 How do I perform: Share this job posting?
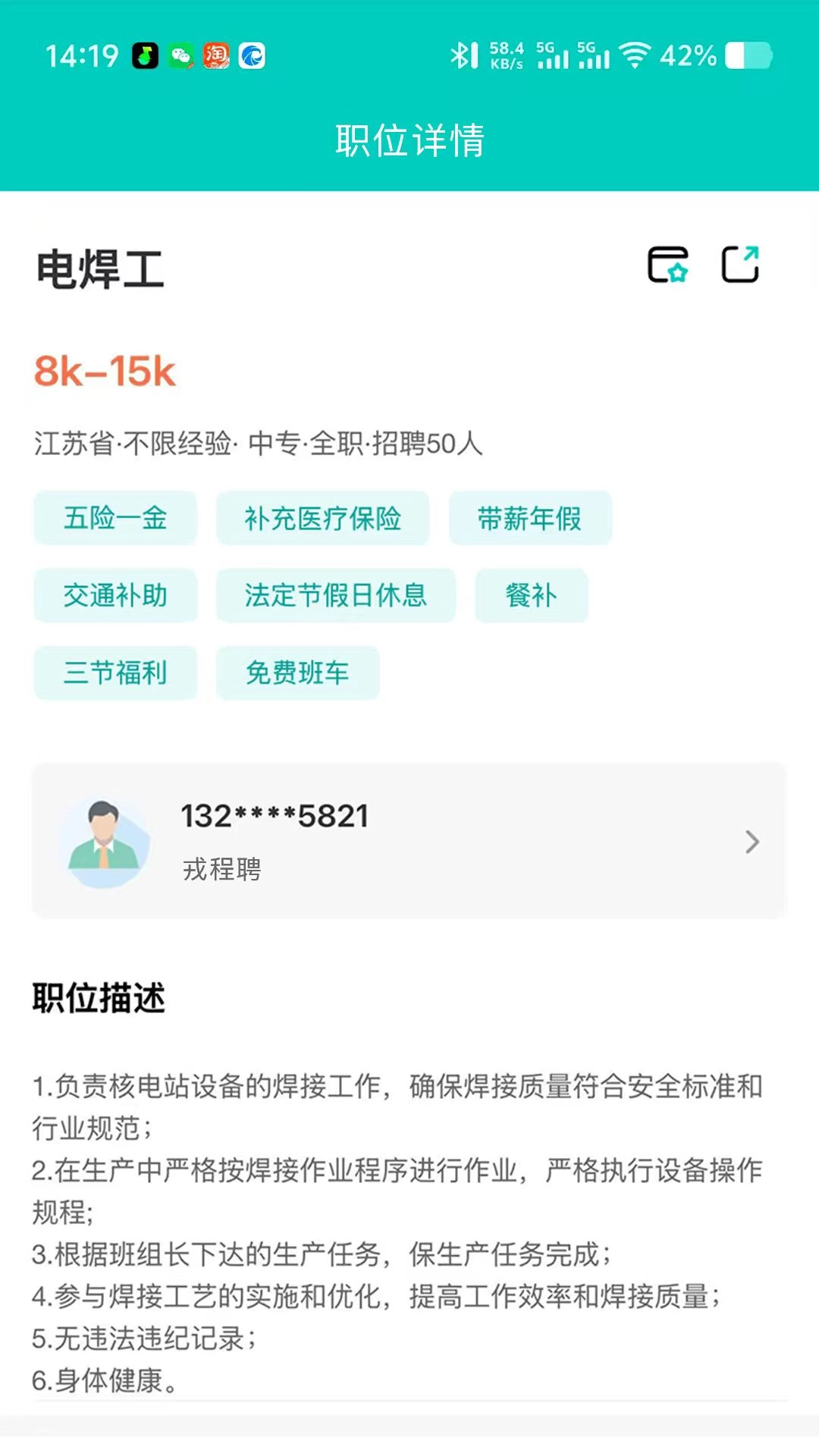click(739, 265)
